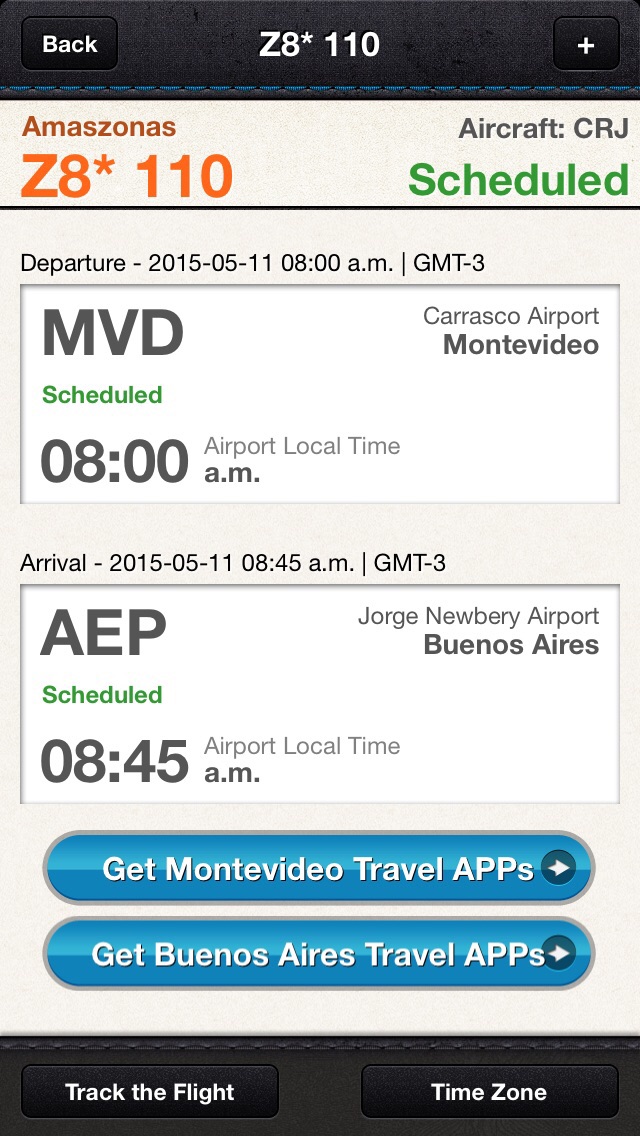
Task: Open the Time Zone option
Action: pyautogui.click(x=489, y=1092)
